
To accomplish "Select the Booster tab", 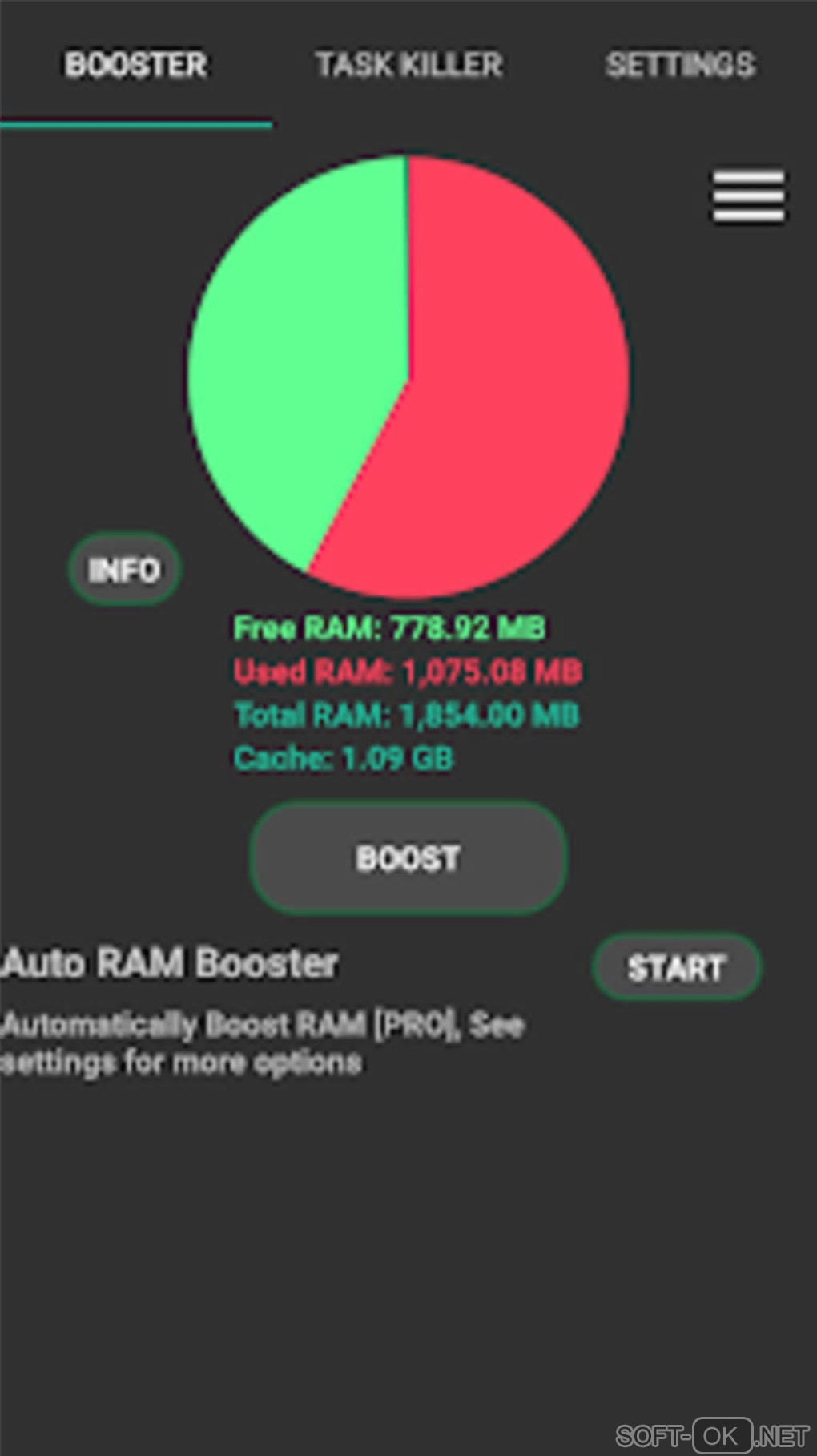I will [x=136, y=65].
